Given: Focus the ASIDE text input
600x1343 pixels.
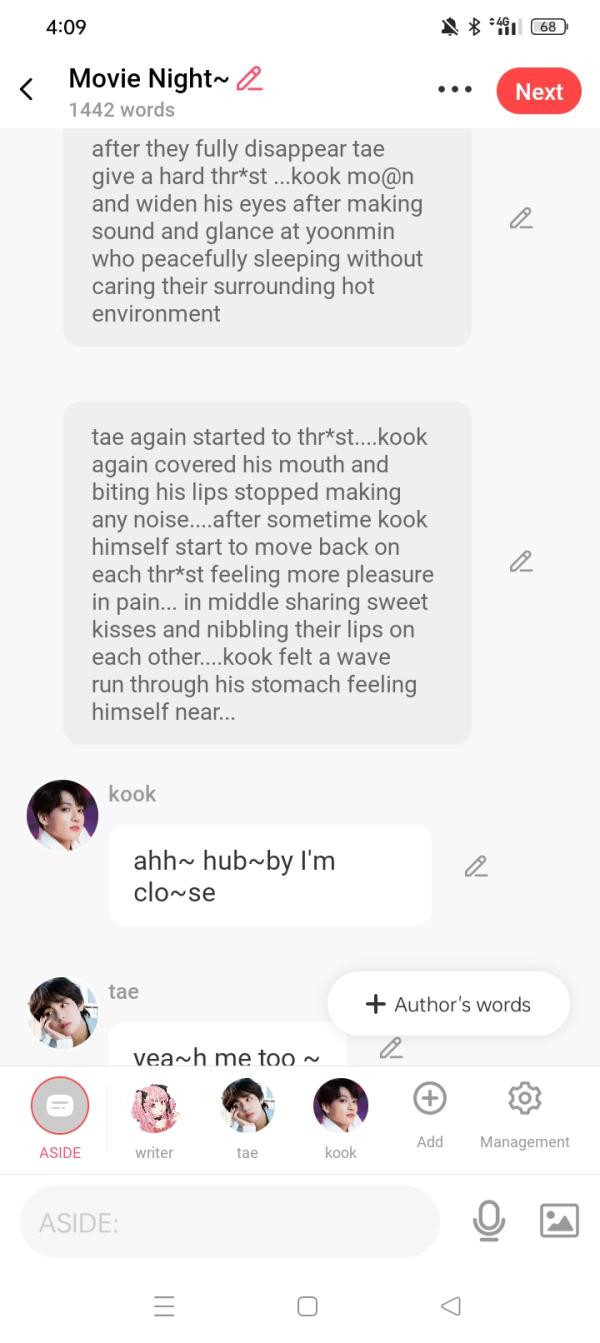Looking at the screenshot, I should [x=230, y=1221].
